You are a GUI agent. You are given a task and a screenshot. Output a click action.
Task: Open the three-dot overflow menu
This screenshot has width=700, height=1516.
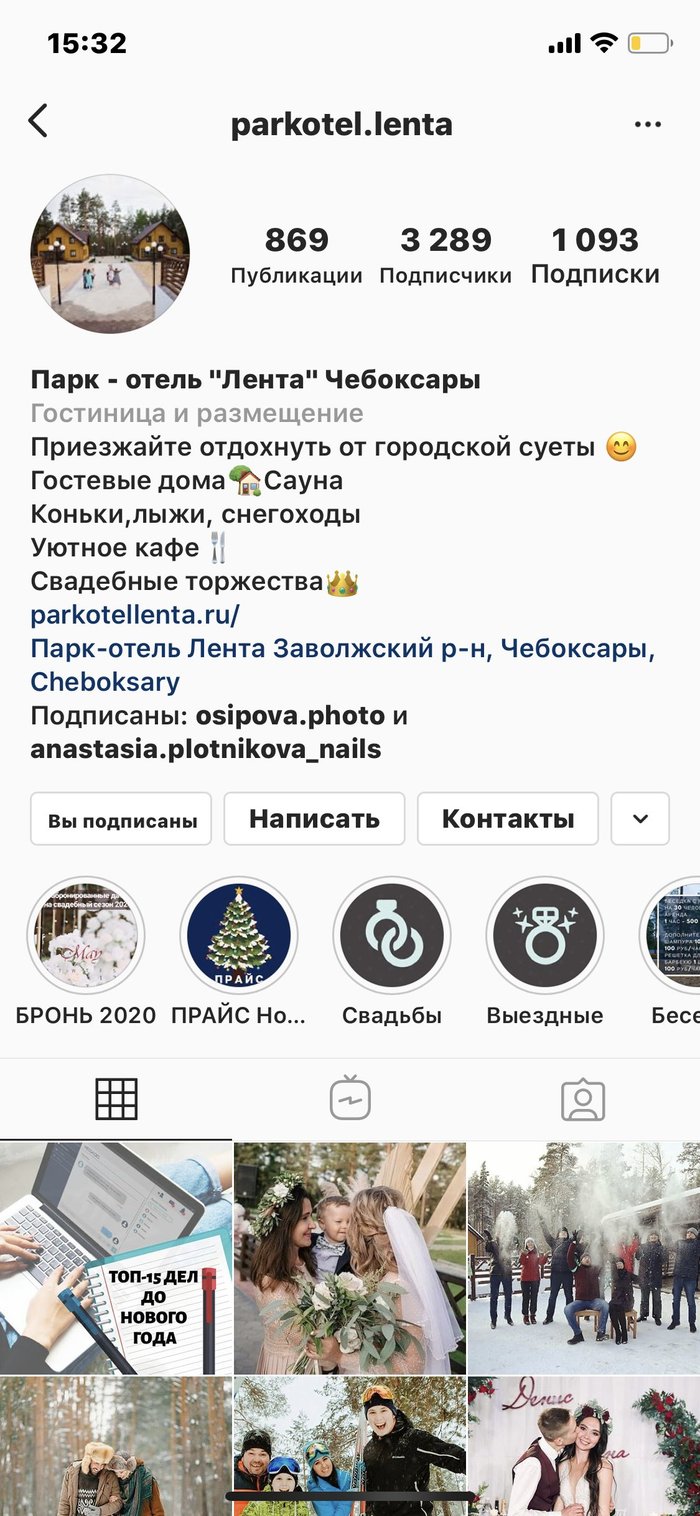[x=648, y=125]
